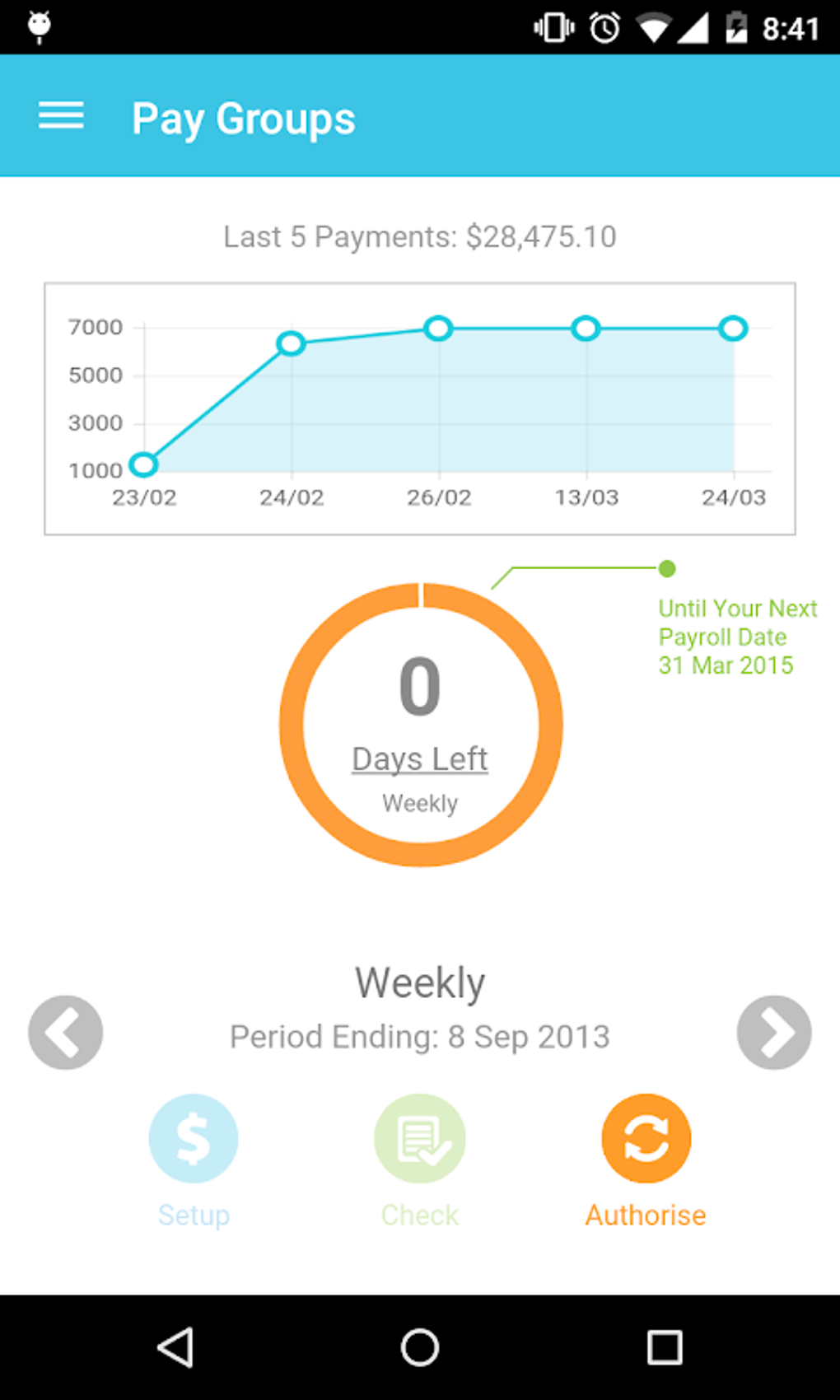Go back using the system back button
The height and width of the screenshot is (1400, 840).
point(175,1347)
